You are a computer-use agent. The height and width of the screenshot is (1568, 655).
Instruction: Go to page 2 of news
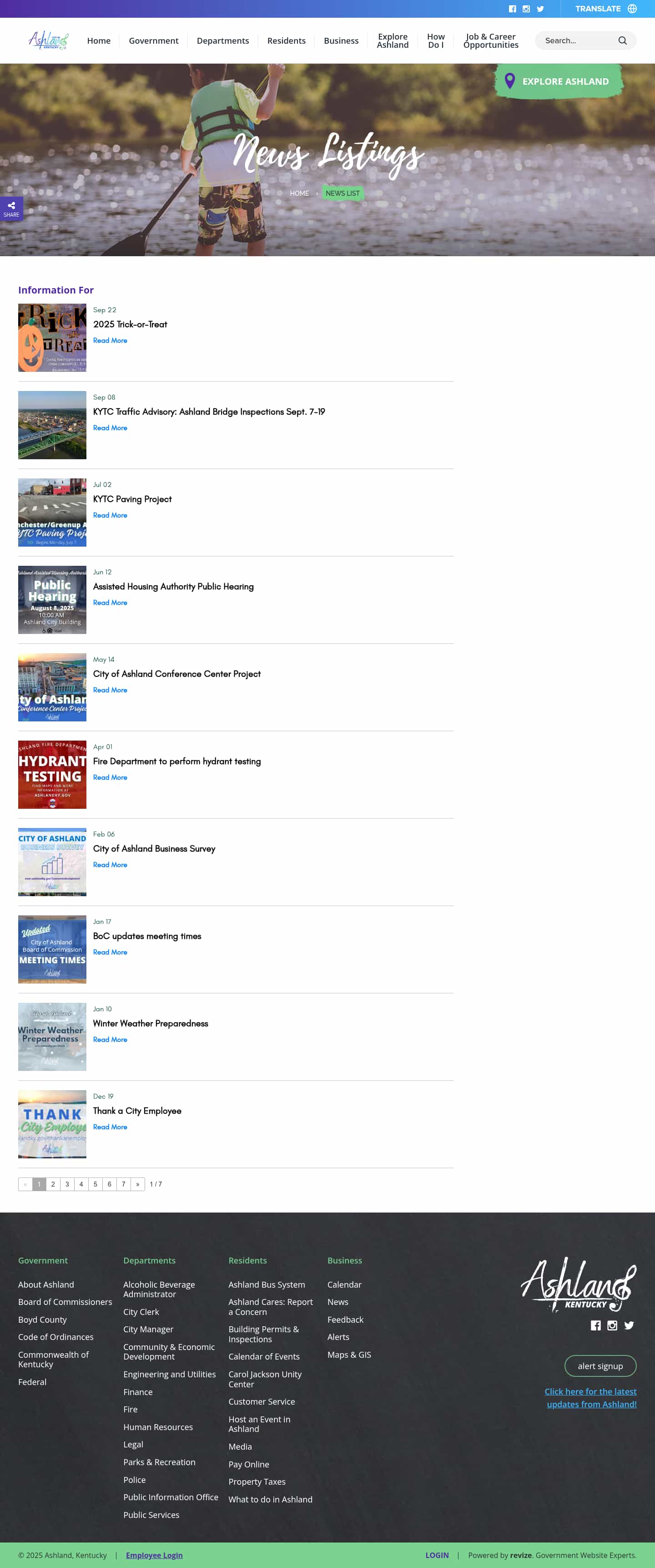53,1184
